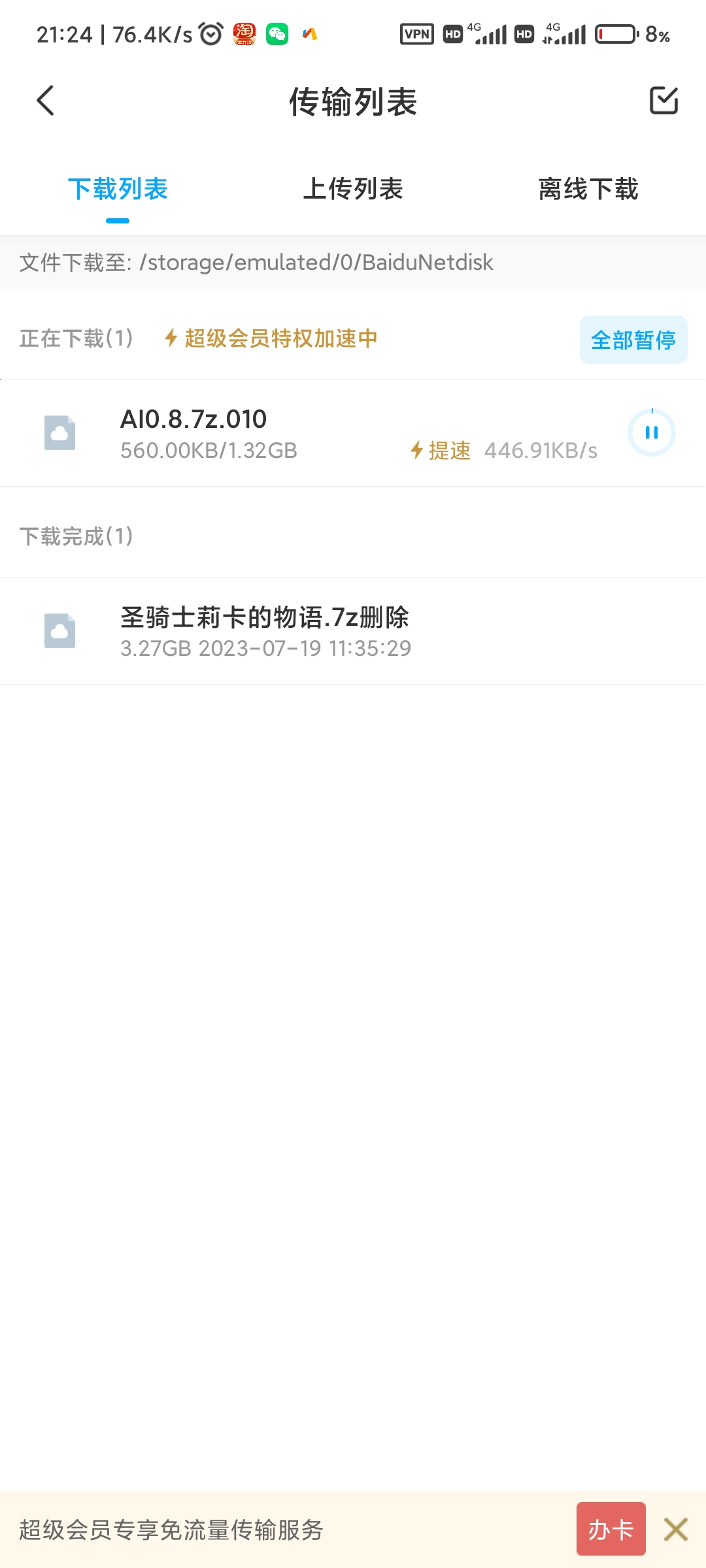Expand the 下载完成(1) section
Image resolution: width=706 pixels, height=1568 pixels.
click(76, 536)
